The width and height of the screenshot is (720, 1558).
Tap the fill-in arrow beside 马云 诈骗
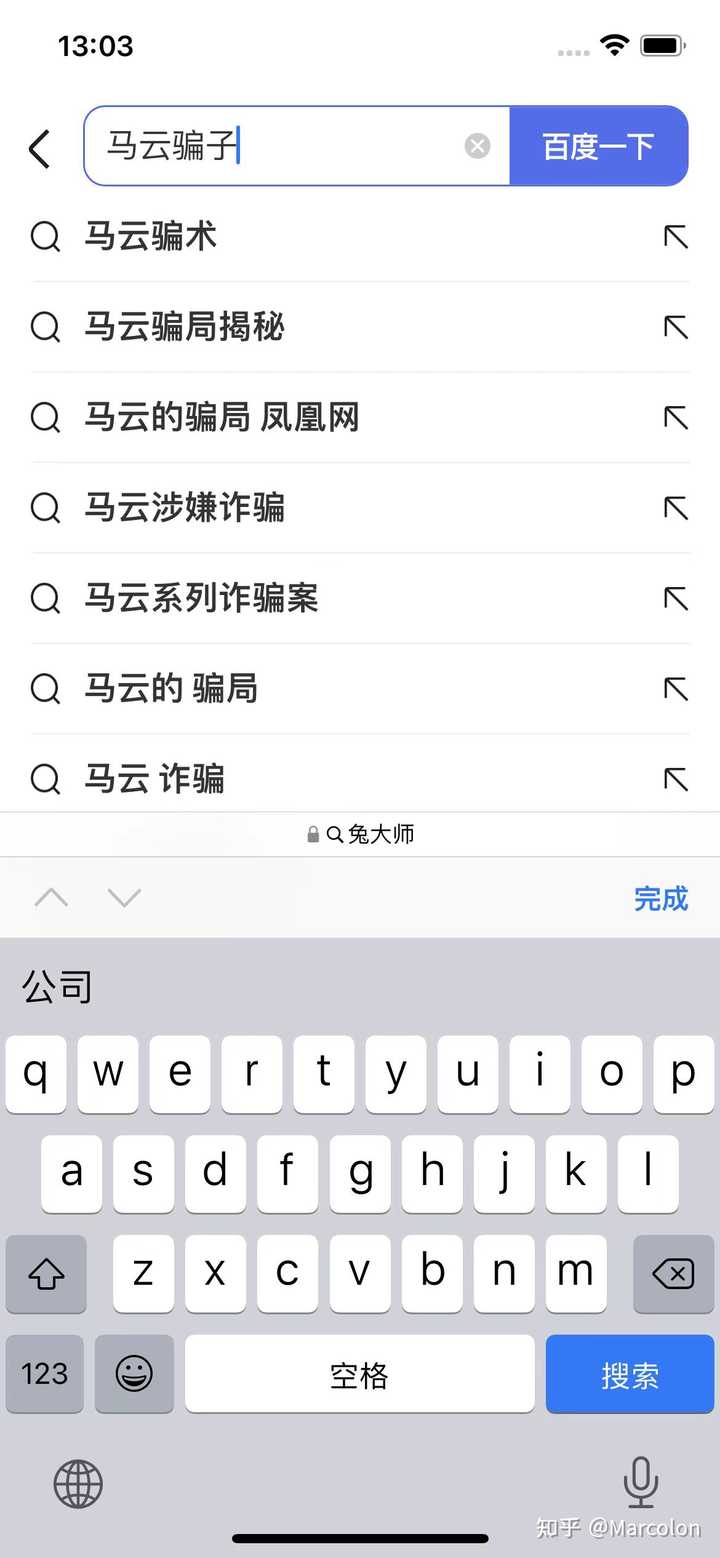(x=676, y=779)
